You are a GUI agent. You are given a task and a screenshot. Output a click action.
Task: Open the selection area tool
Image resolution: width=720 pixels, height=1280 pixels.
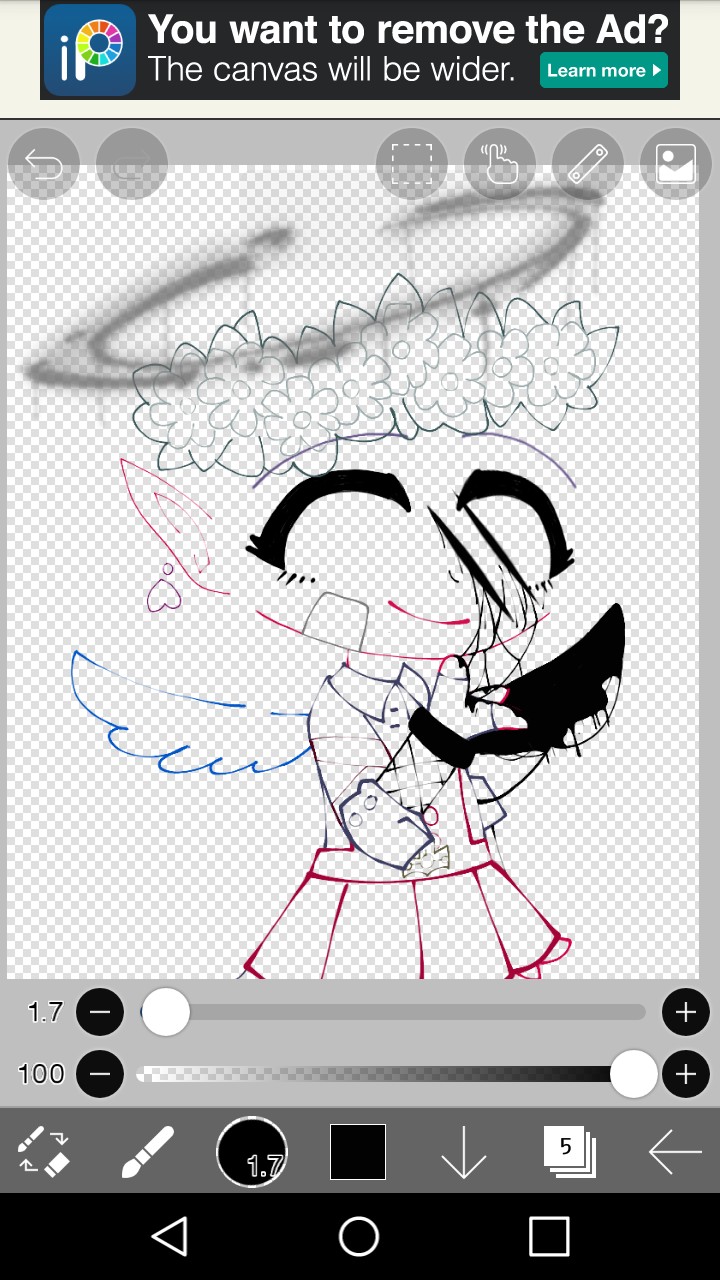[x=411, y=164]
